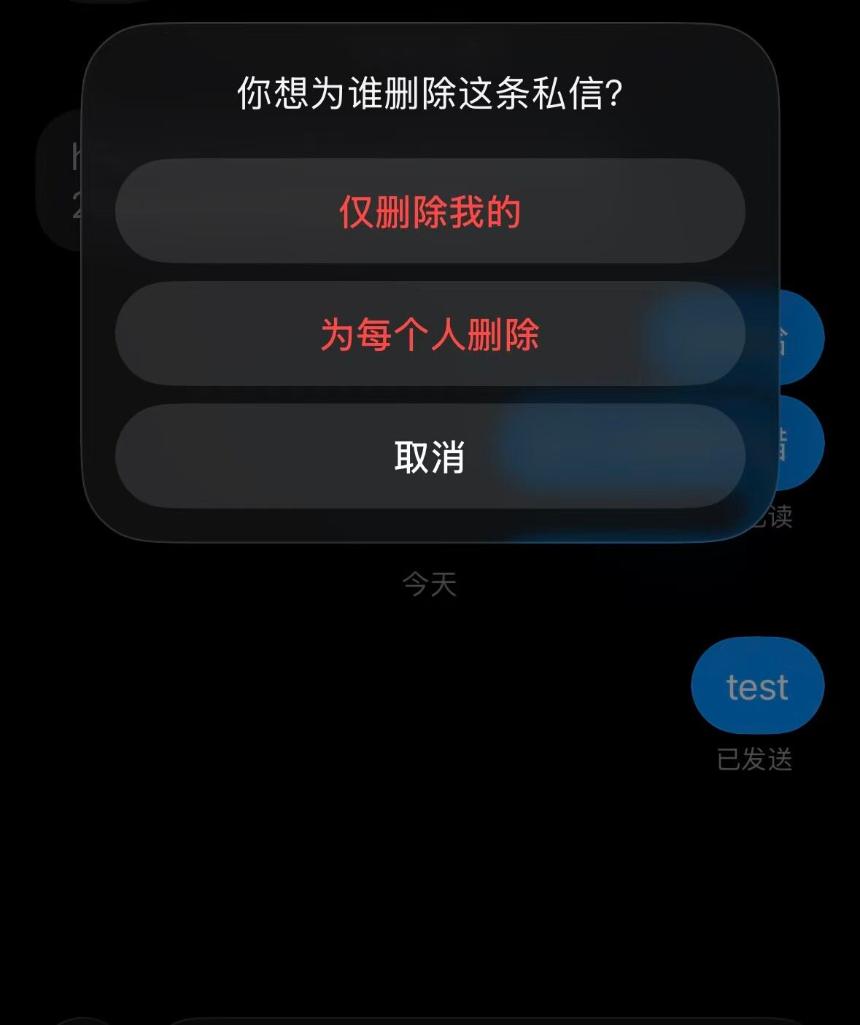
Task: Select the bottom option in the action sheet
Action: click(430, 458)
